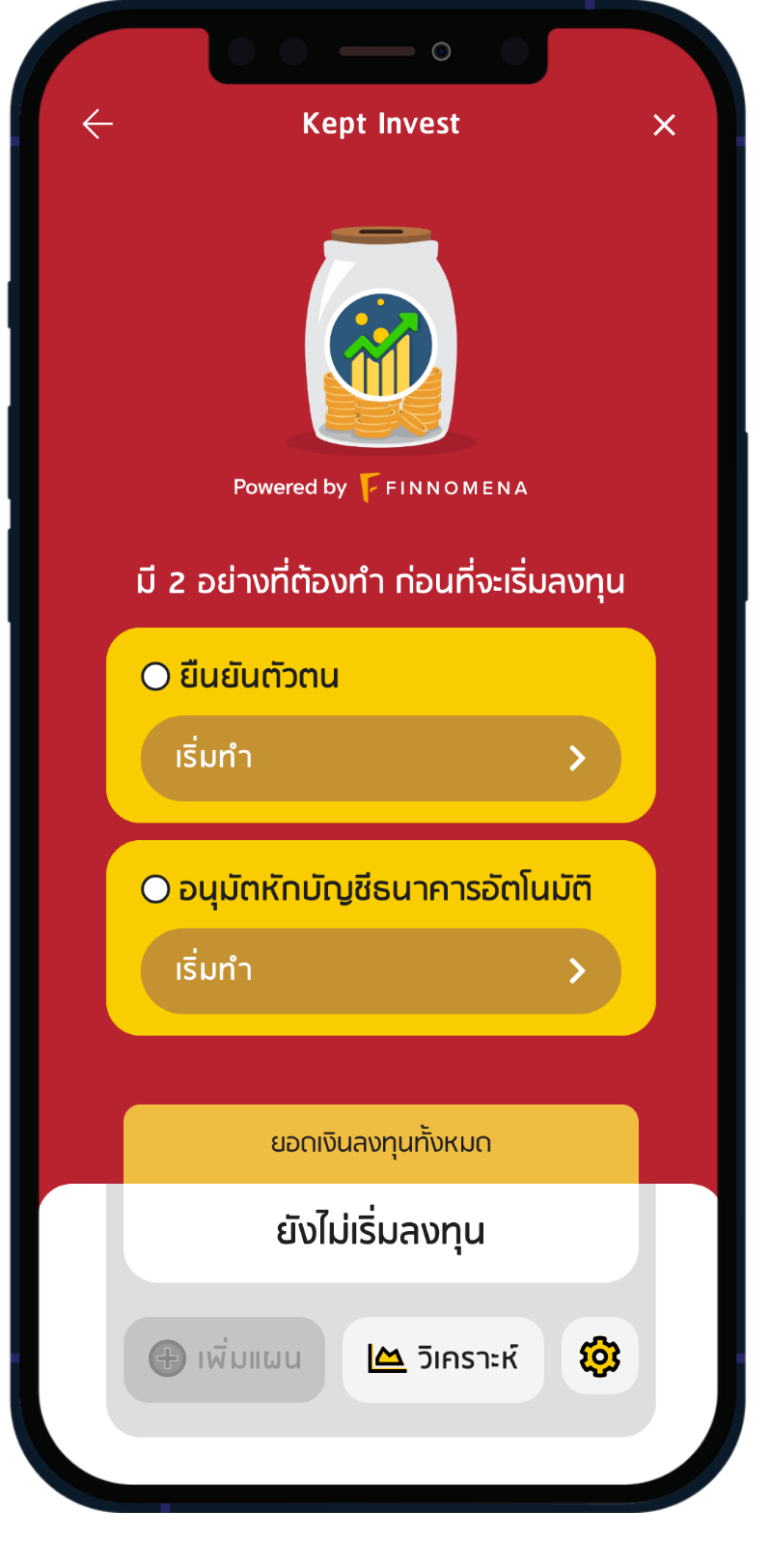Tap the เพิ่มแผน button
Image resolution: width=770 pixels, height=1568 pixels.
click(x=224, y=1358)
